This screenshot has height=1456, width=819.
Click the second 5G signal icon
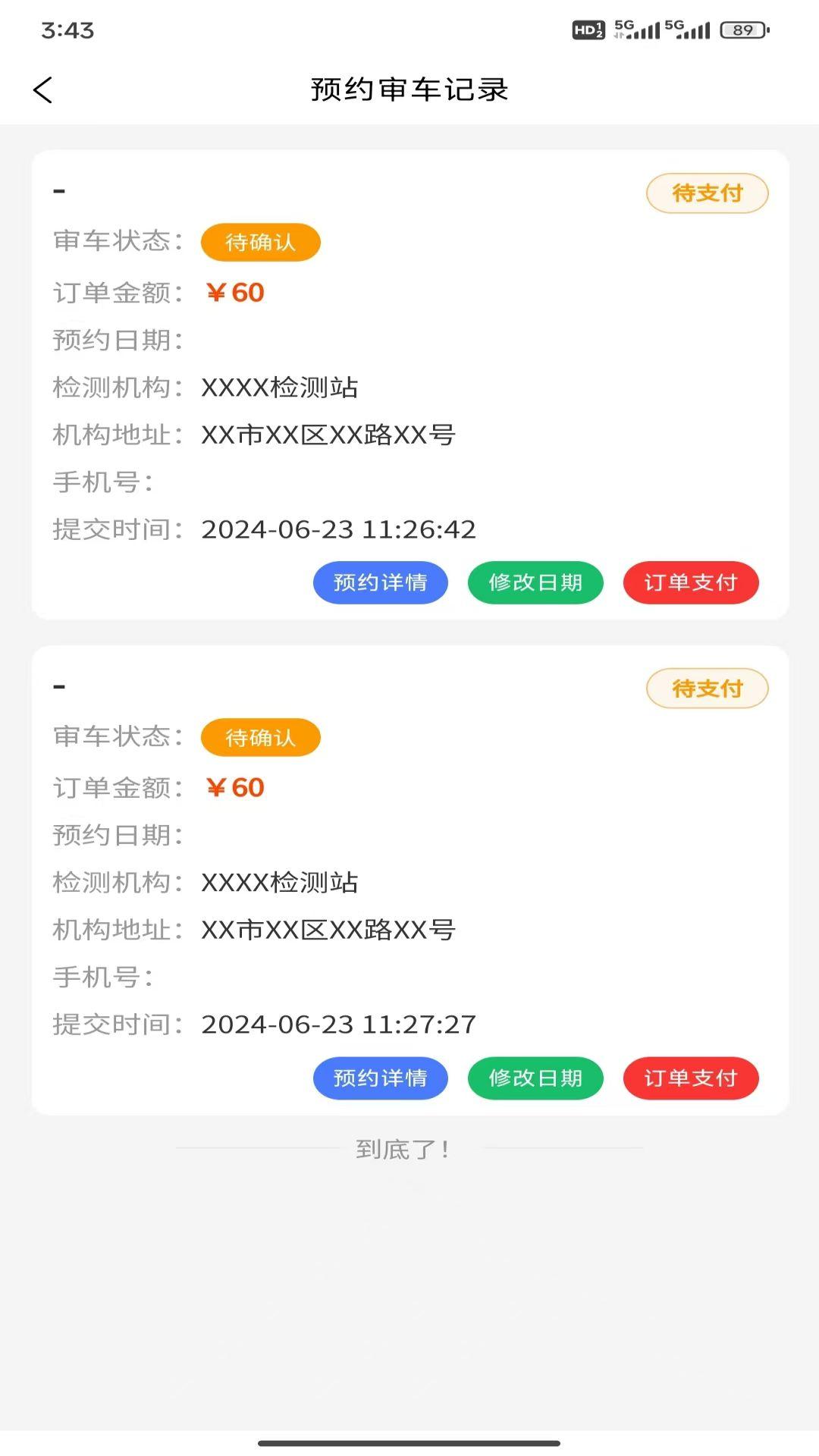(x=686, y=29)
